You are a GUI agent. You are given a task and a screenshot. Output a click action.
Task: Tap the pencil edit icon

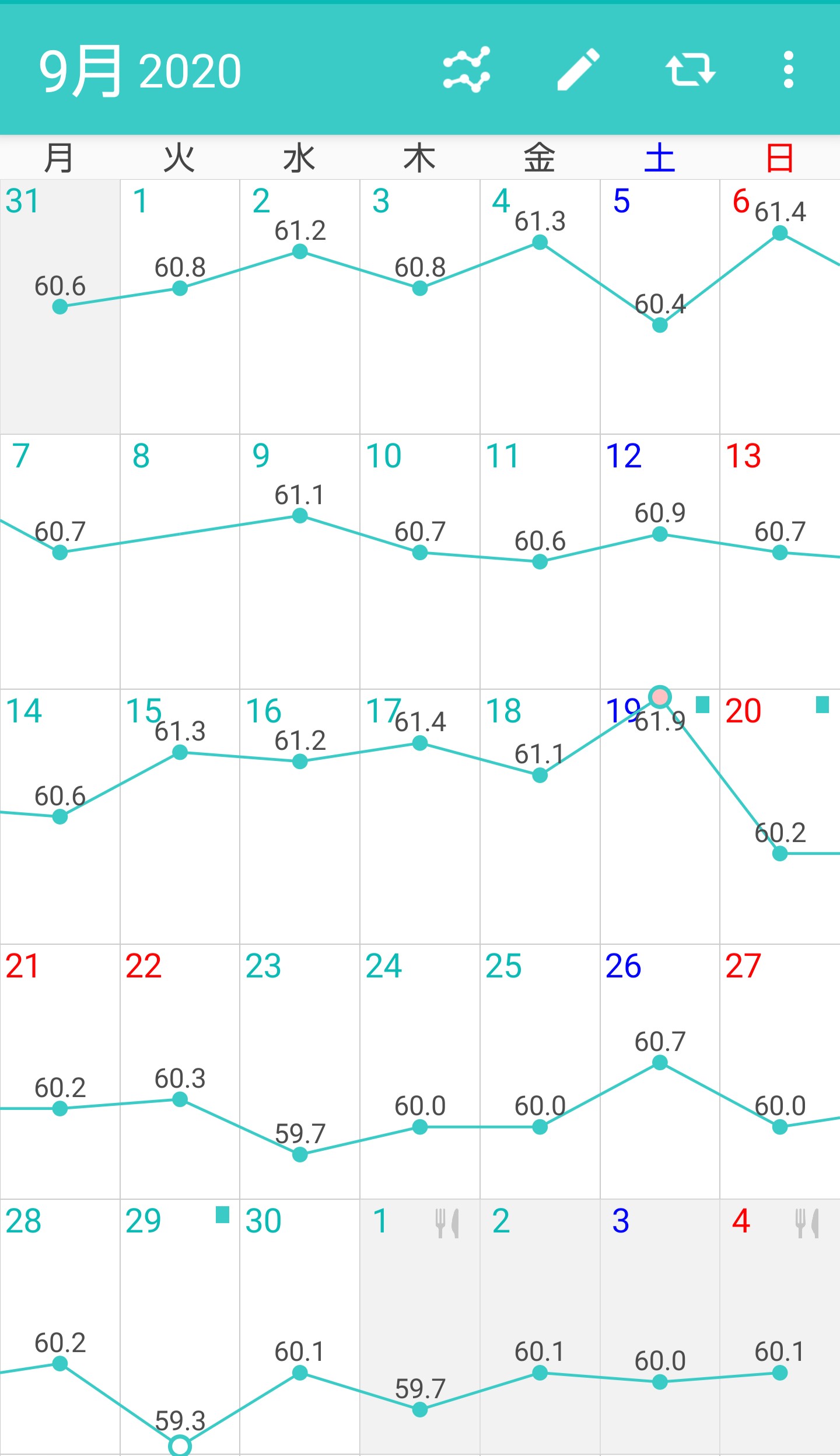pos(578,70)
